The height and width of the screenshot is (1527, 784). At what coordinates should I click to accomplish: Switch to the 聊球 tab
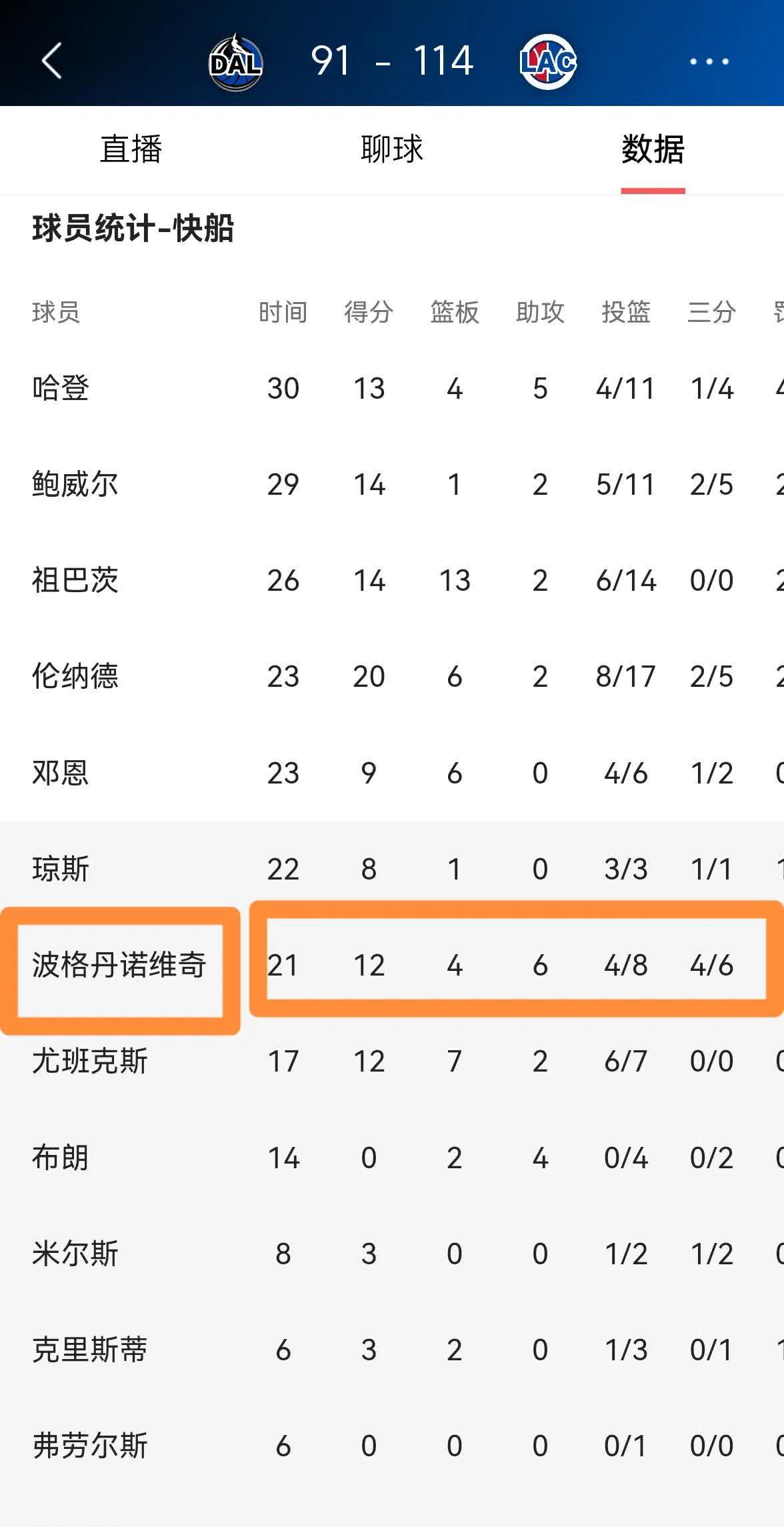click(x=392, y=149)
